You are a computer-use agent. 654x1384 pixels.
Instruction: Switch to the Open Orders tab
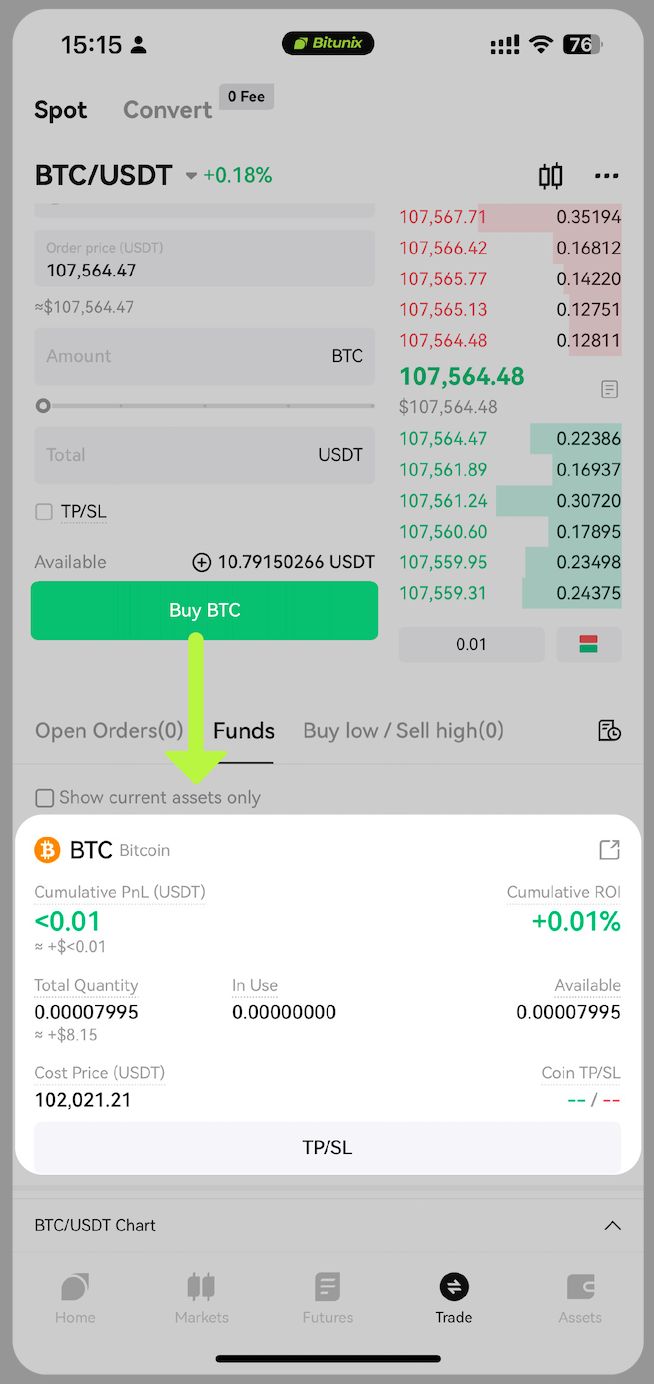(109, 731)
